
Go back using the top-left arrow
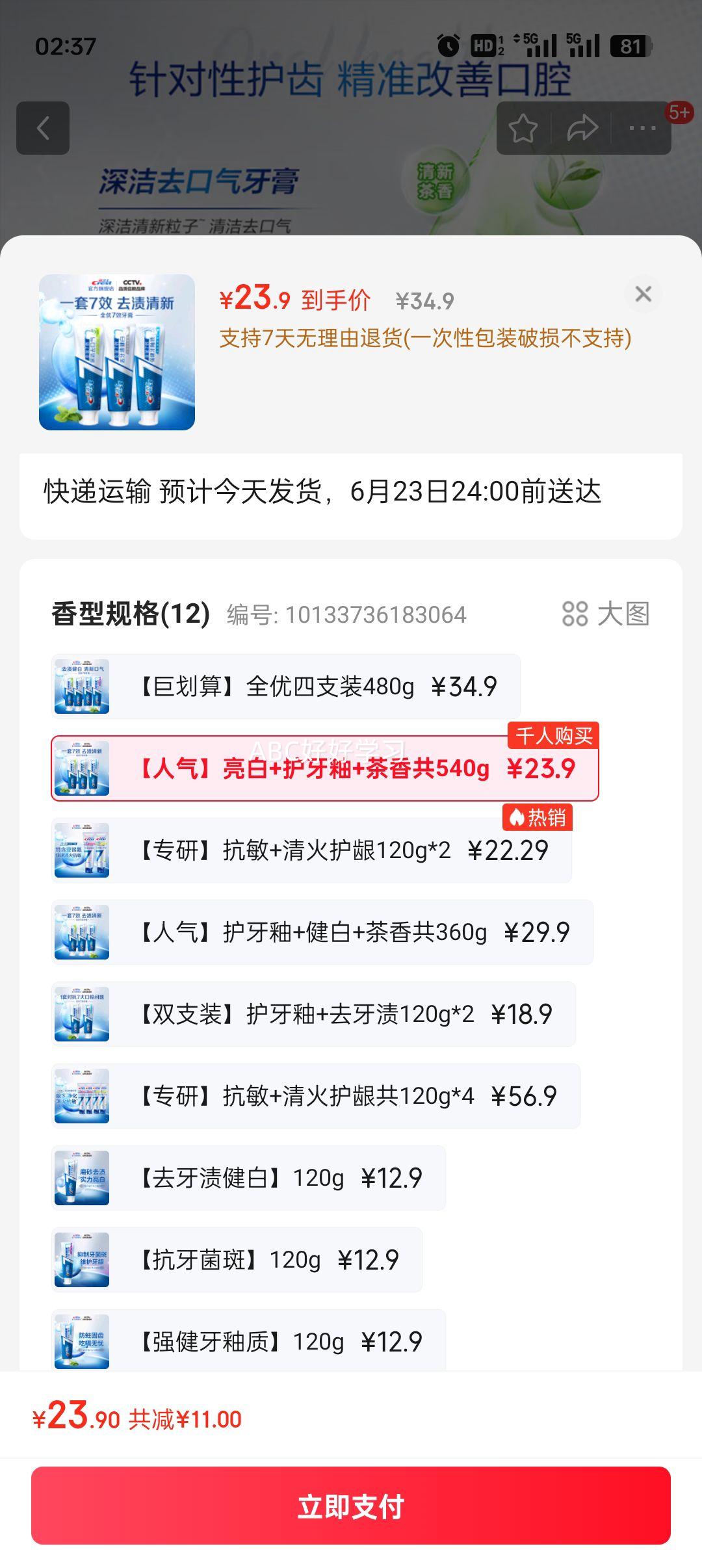[x=43, y=128]
